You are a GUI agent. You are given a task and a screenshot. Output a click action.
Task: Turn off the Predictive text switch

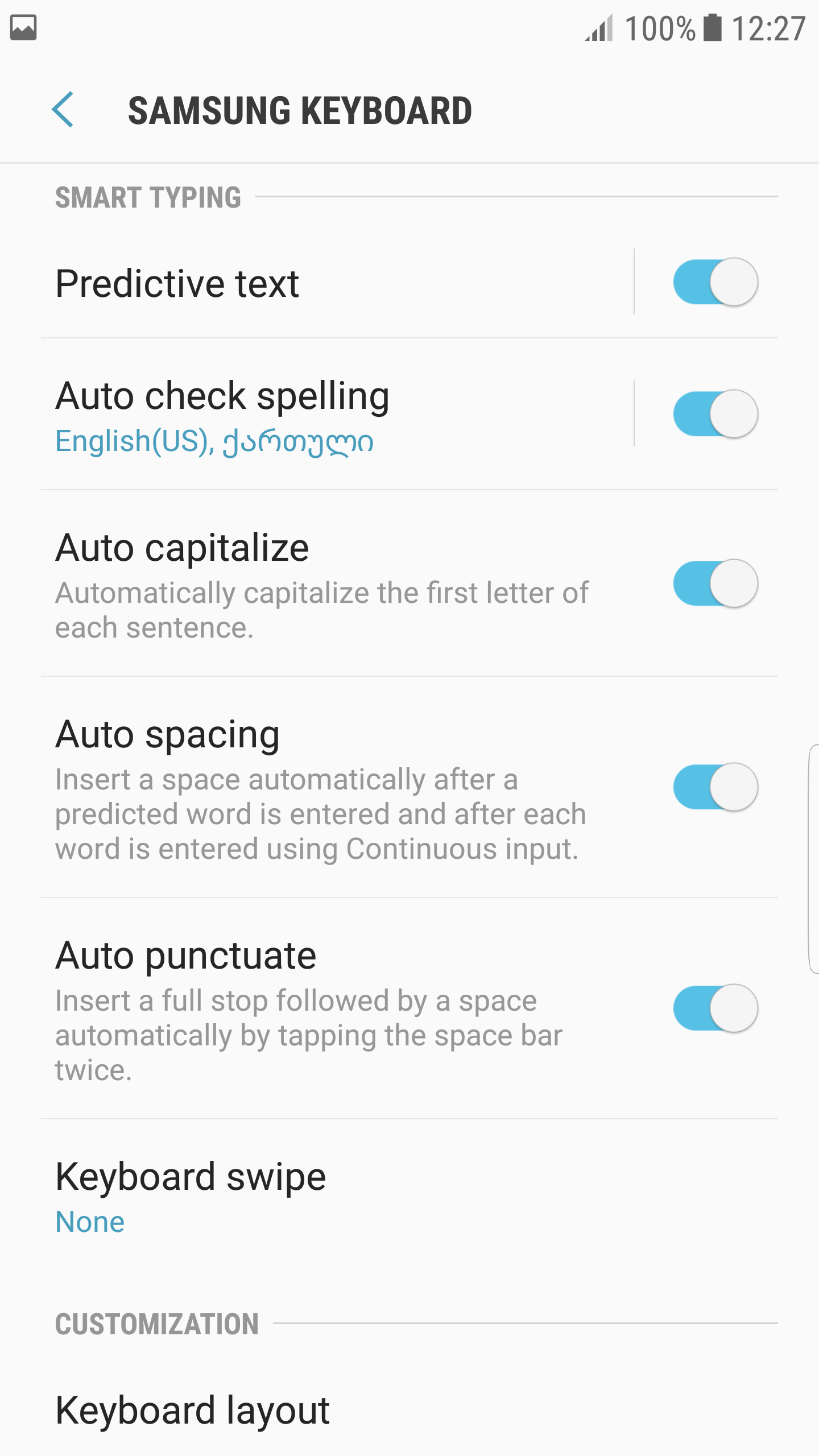(x=715, y=283)
